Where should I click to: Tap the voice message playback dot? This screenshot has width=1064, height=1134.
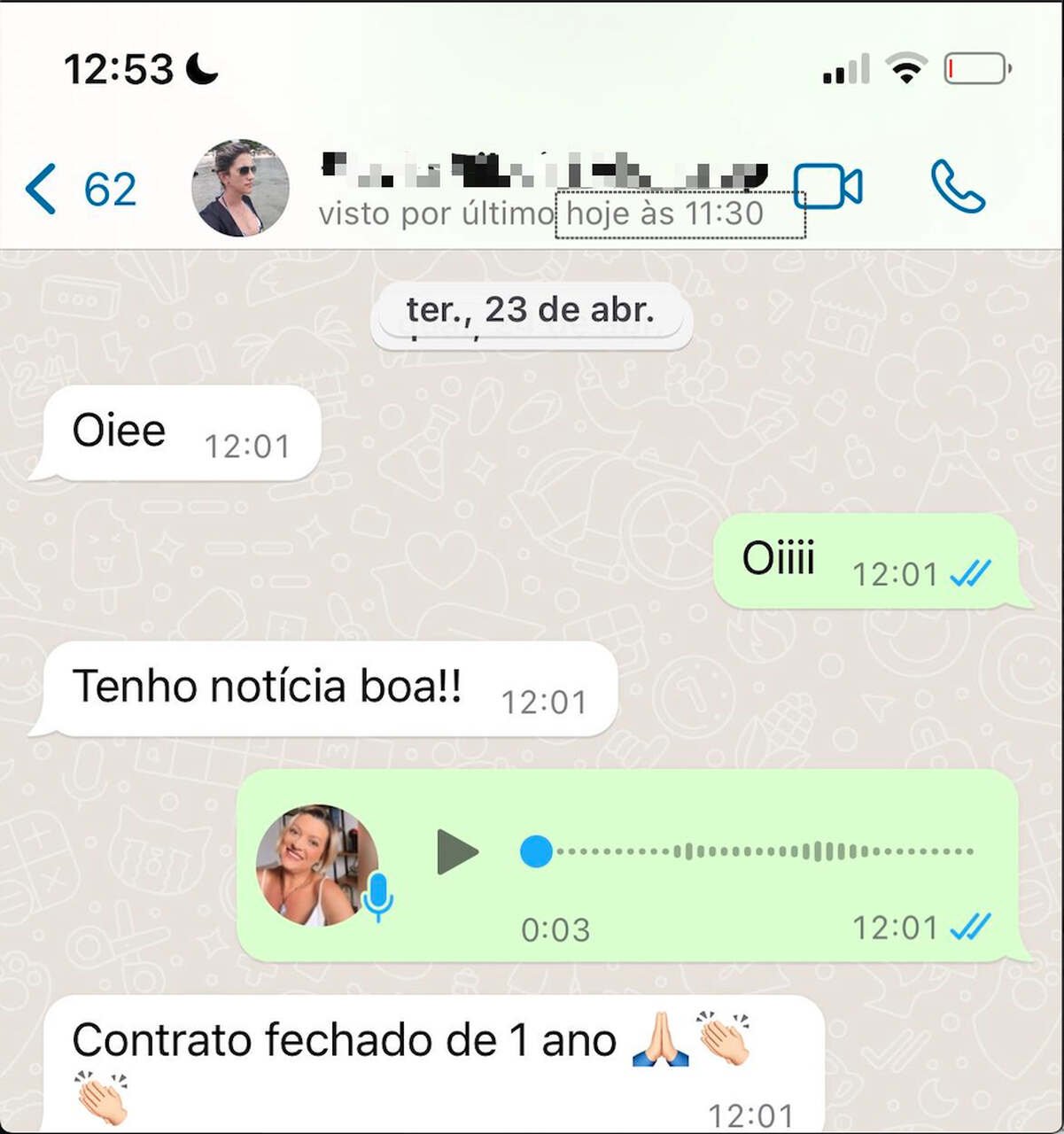click(x=536, y=851)
